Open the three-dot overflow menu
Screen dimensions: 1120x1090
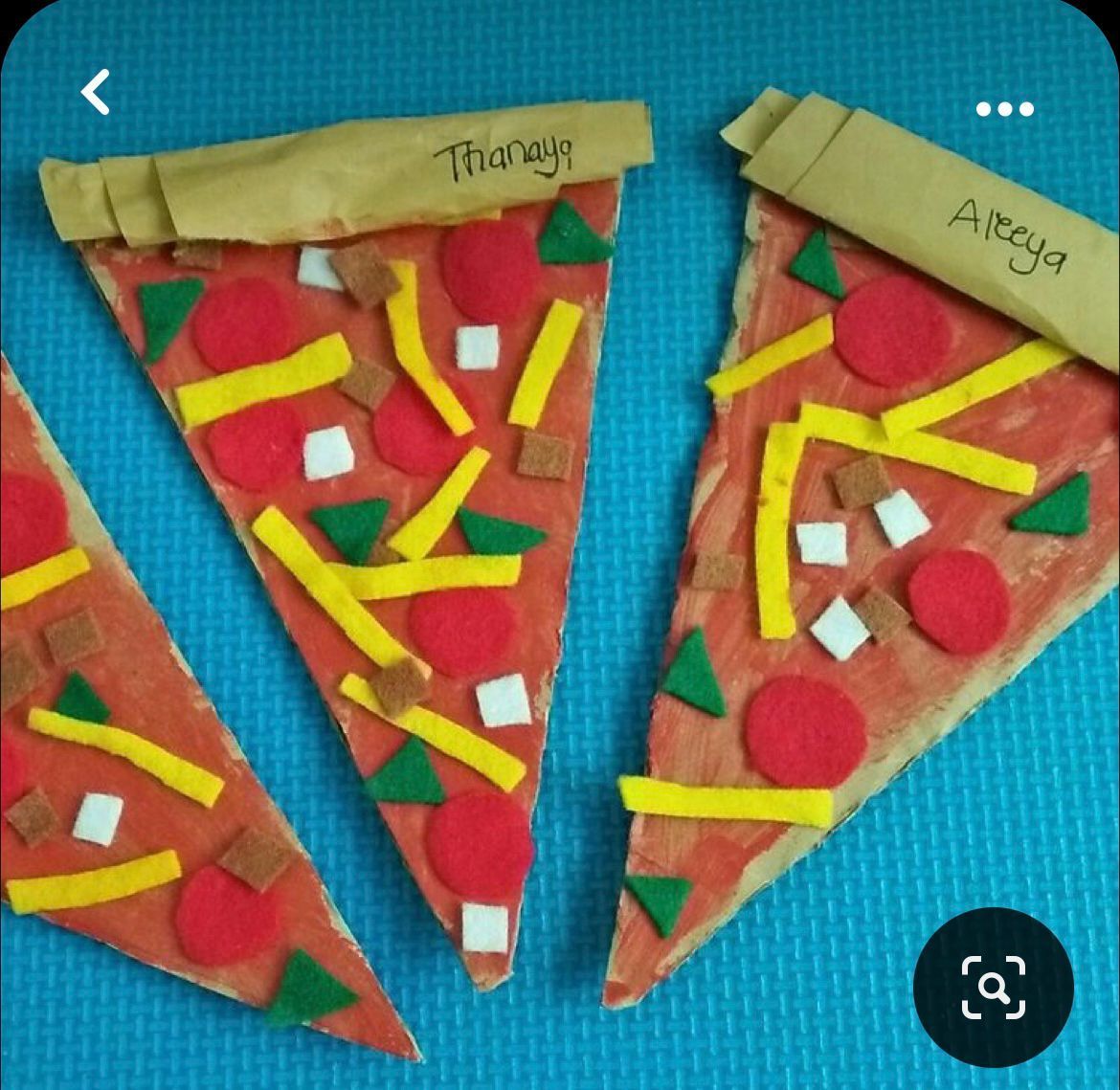pyautogui.click(x=1004, y=109)
